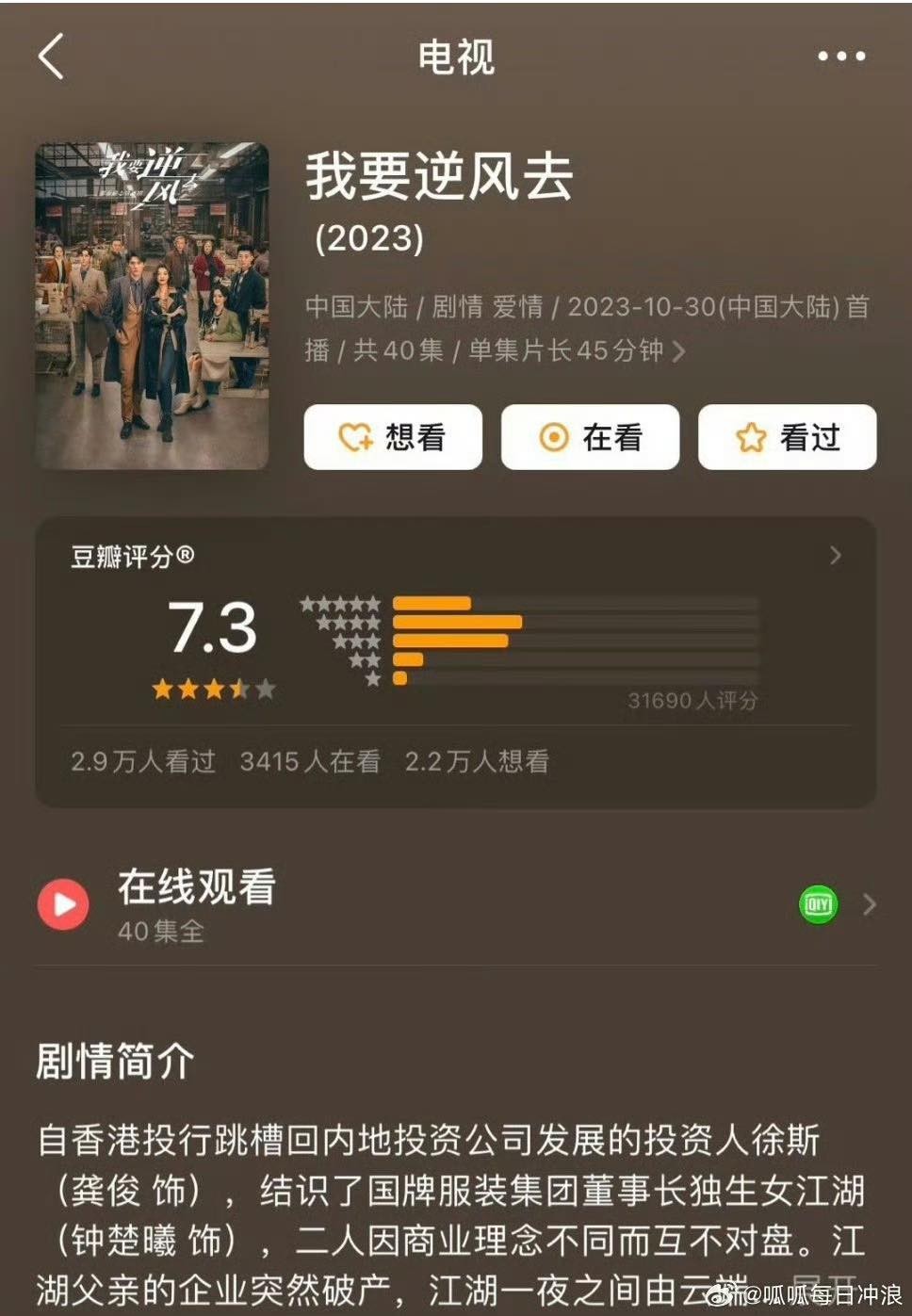Toggle the 看过 watched status

(789, 436)
